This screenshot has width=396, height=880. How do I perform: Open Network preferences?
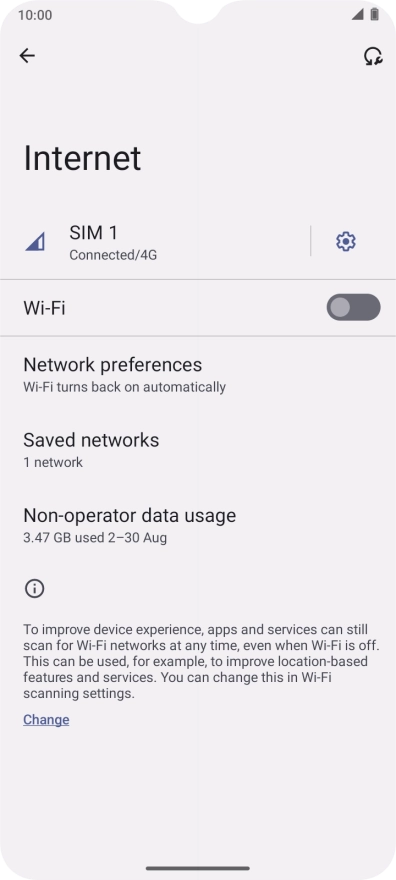[198, 374]
